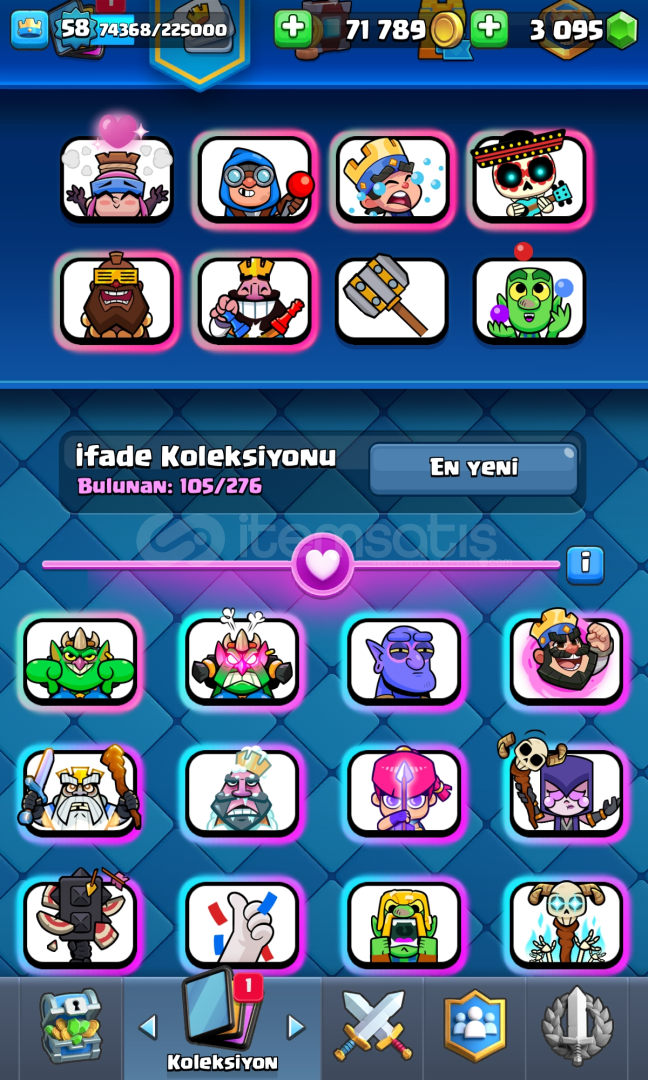648x1080 pixels.
Task: Tap the green plus next to gold
Action: click(x=293, y=29)
